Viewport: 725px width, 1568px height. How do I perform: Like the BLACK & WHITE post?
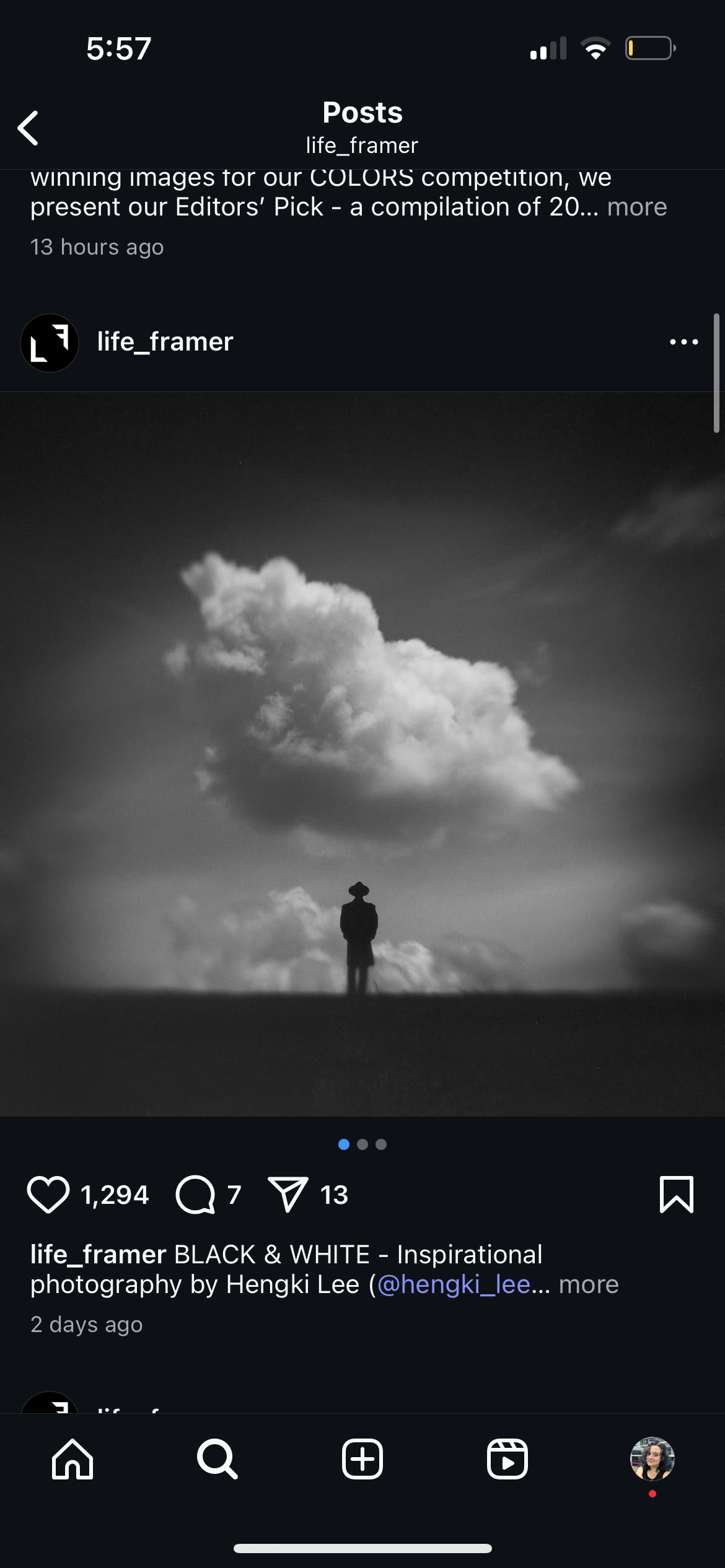tap(48, 1194)
